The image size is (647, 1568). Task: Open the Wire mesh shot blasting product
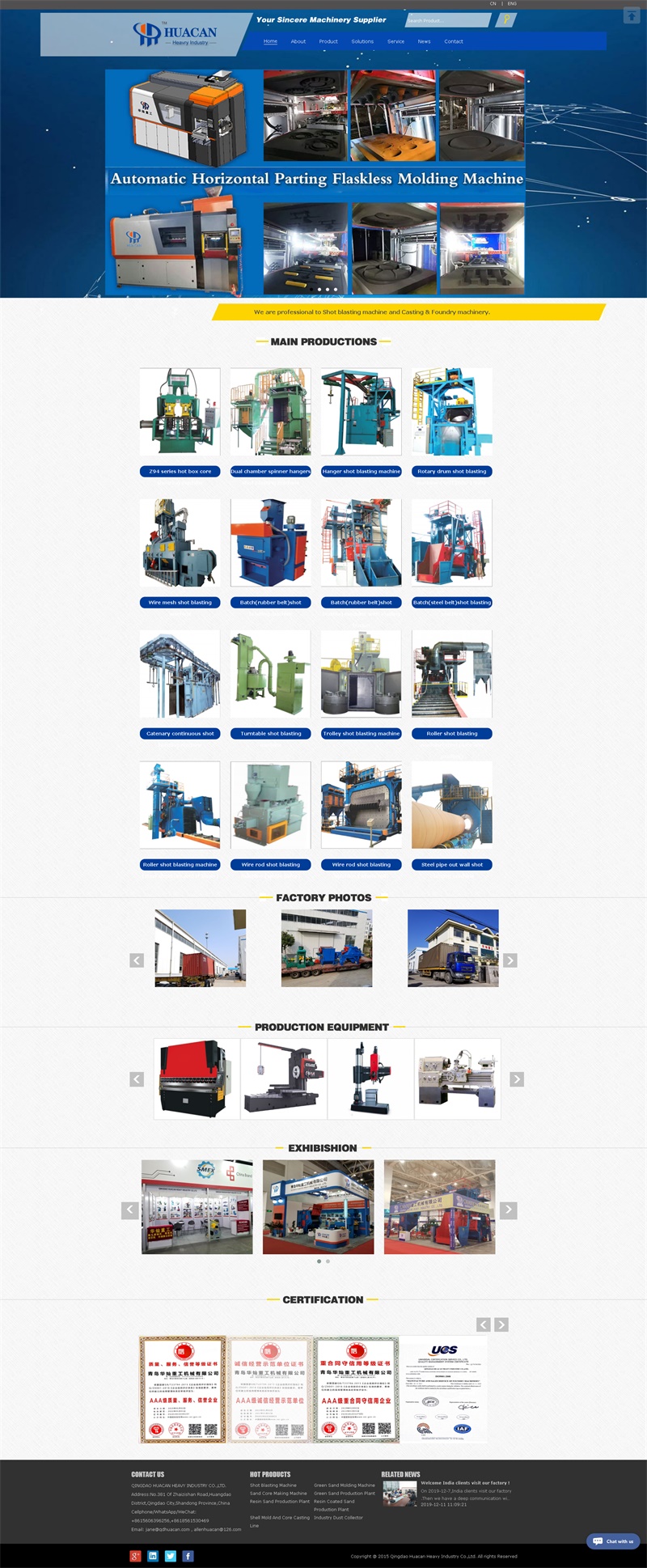pos(180,602)
